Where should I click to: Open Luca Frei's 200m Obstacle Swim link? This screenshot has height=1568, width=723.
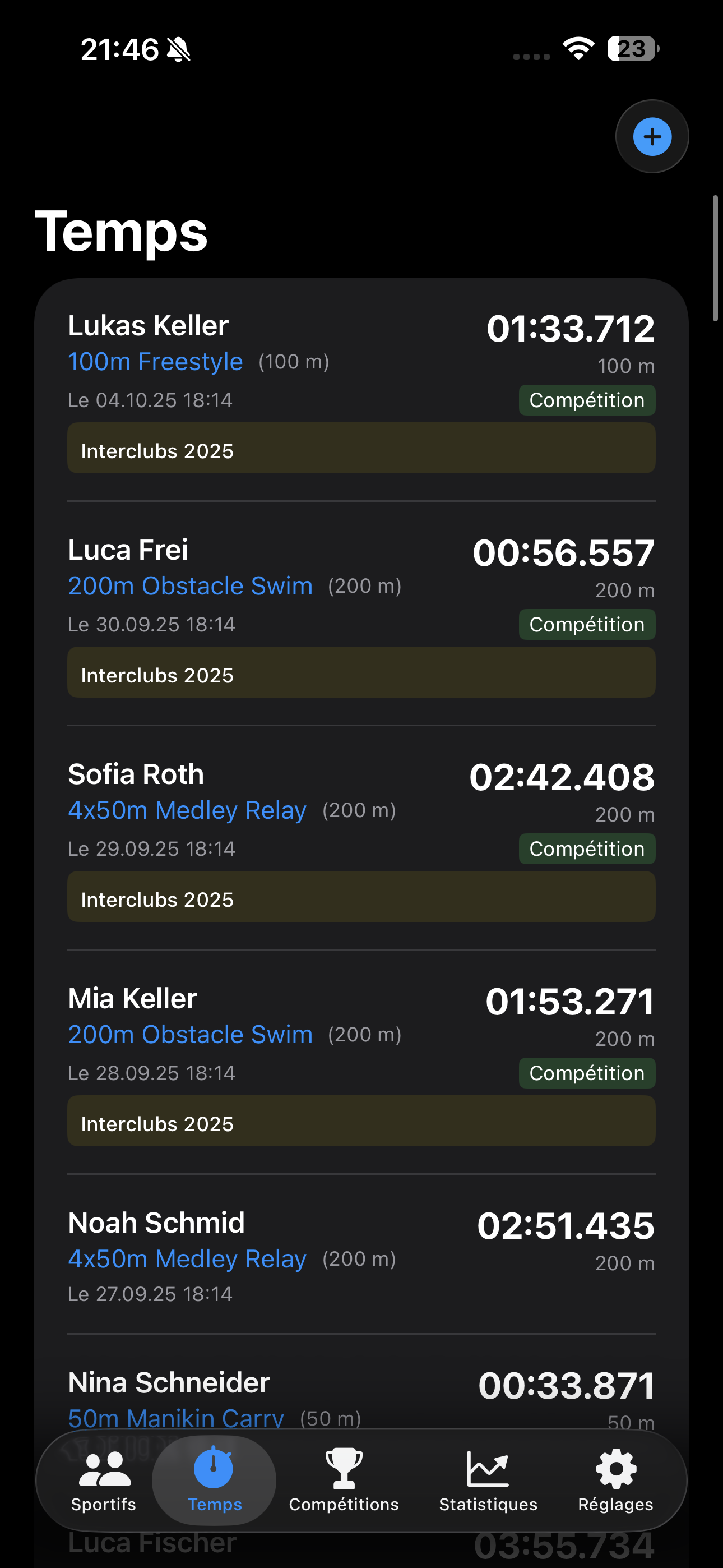point(190,585)
